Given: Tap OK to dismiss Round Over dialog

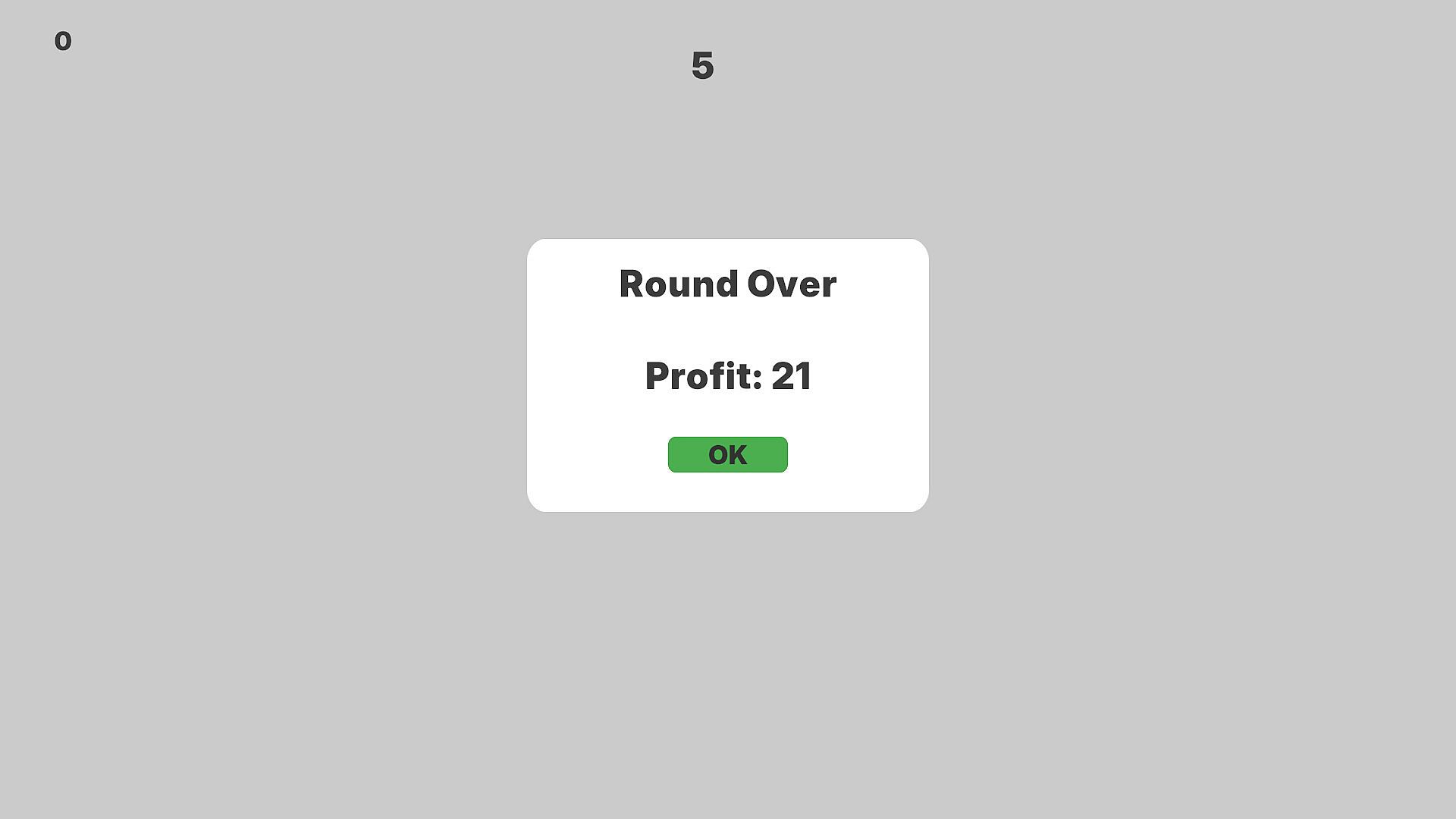Looking at the screenshot, I should [727, 454].
